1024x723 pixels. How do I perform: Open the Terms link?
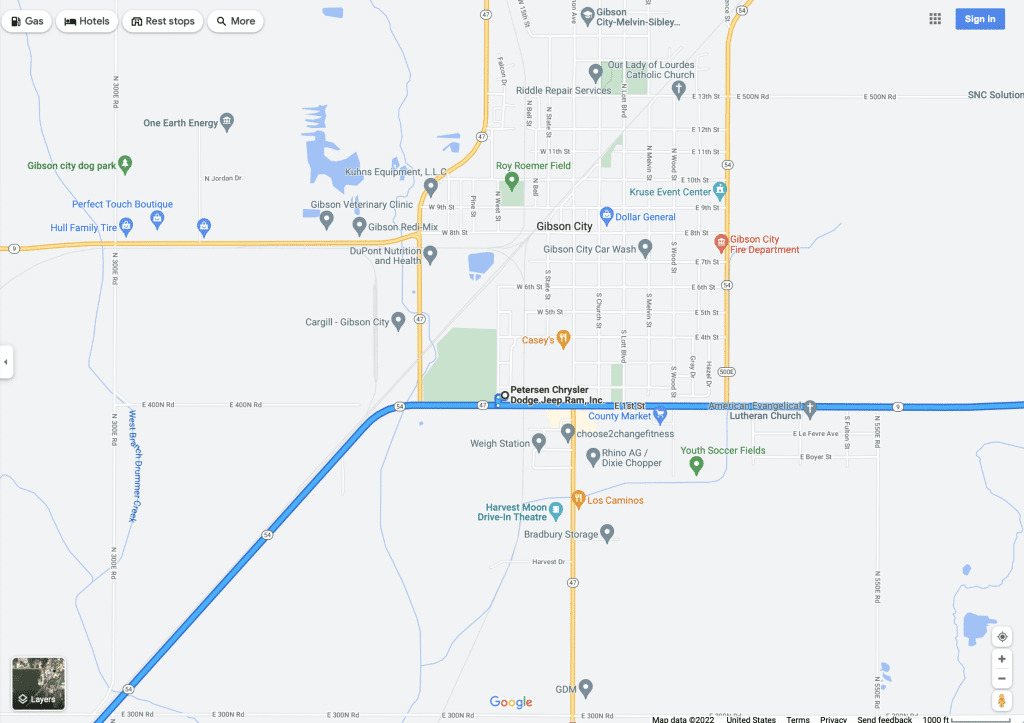point(798,719)
